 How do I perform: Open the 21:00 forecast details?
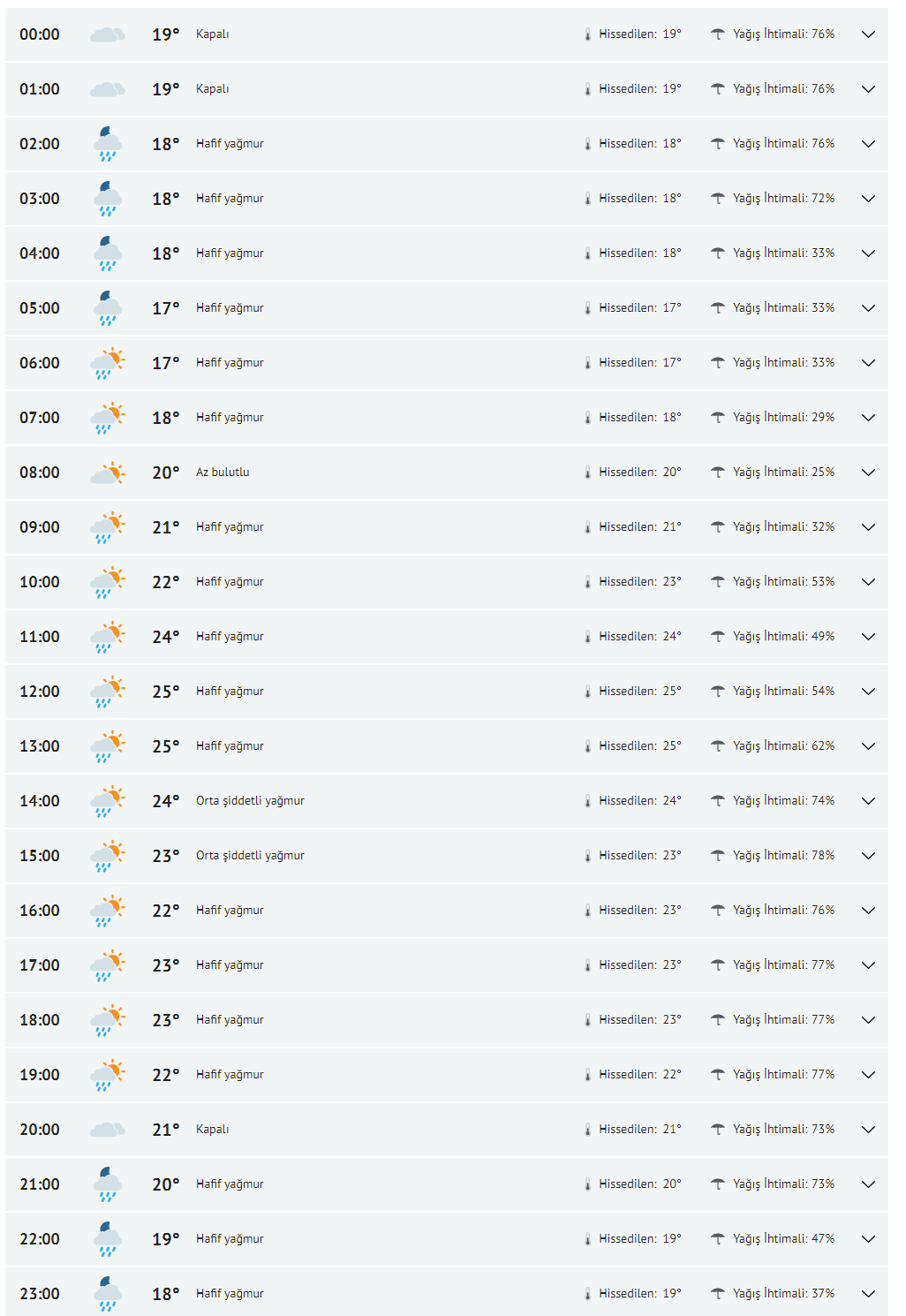[868, 1184]
